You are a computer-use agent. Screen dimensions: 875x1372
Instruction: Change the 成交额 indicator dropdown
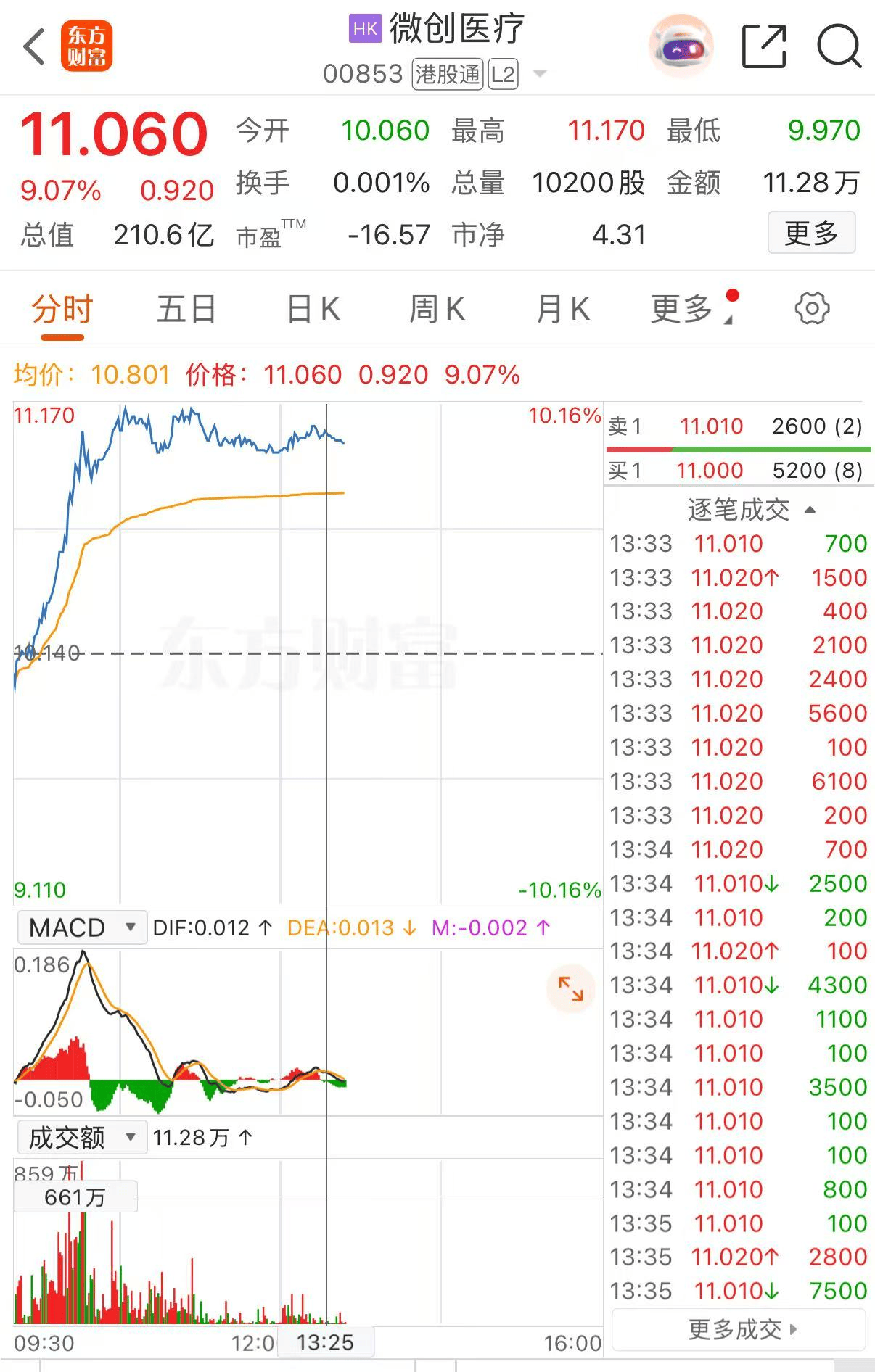[x=81, y=1137]
